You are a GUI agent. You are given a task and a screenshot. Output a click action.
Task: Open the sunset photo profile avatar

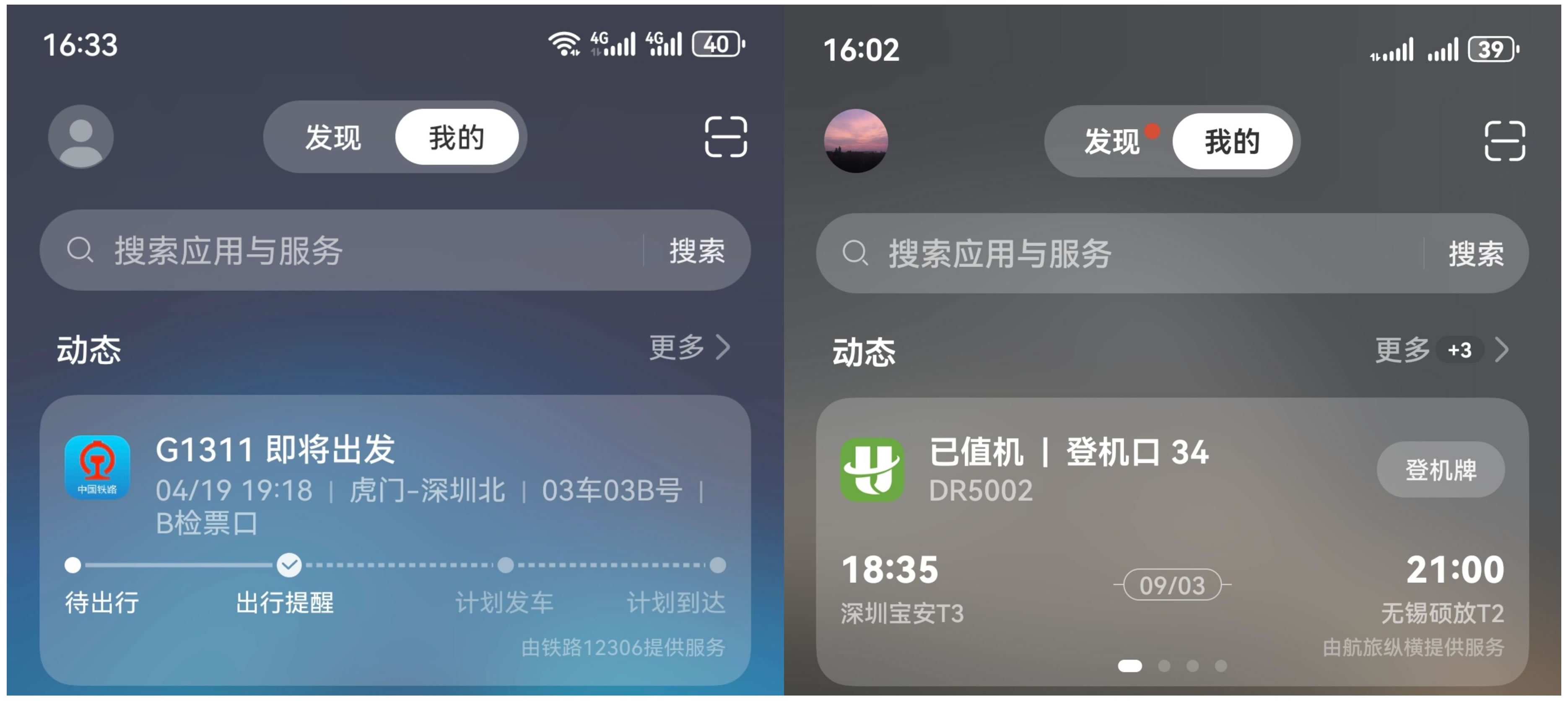pos(856,140)
